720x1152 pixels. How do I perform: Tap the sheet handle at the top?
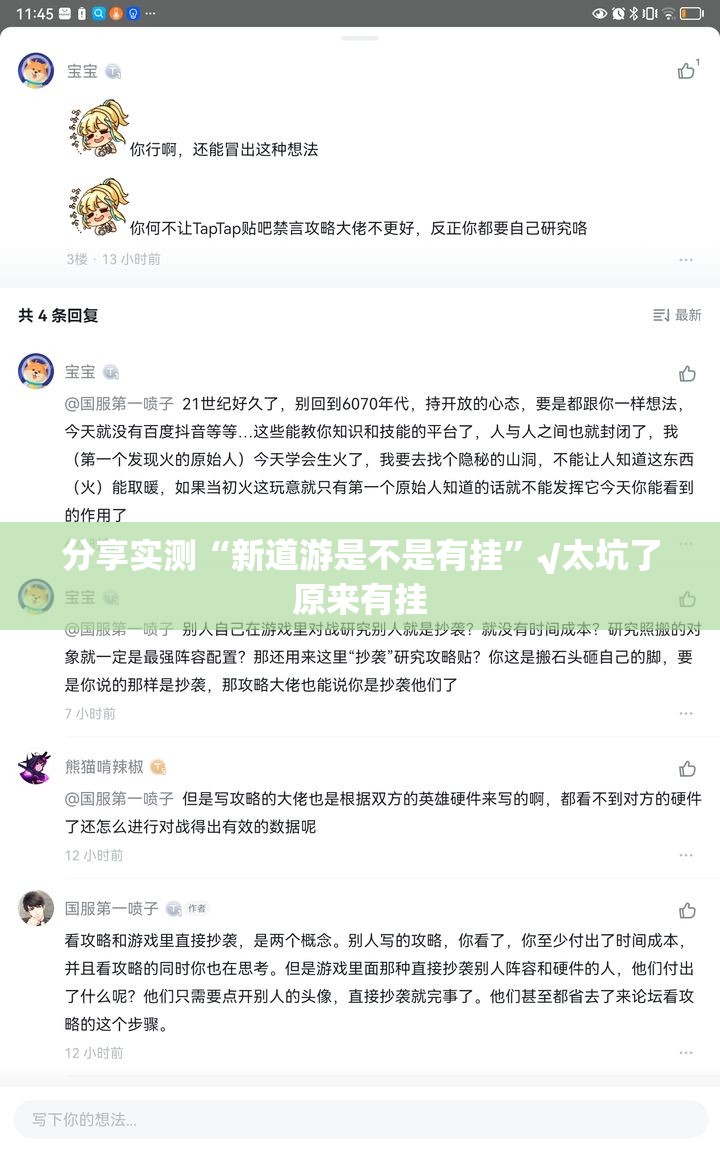click(x=360, y=37)
